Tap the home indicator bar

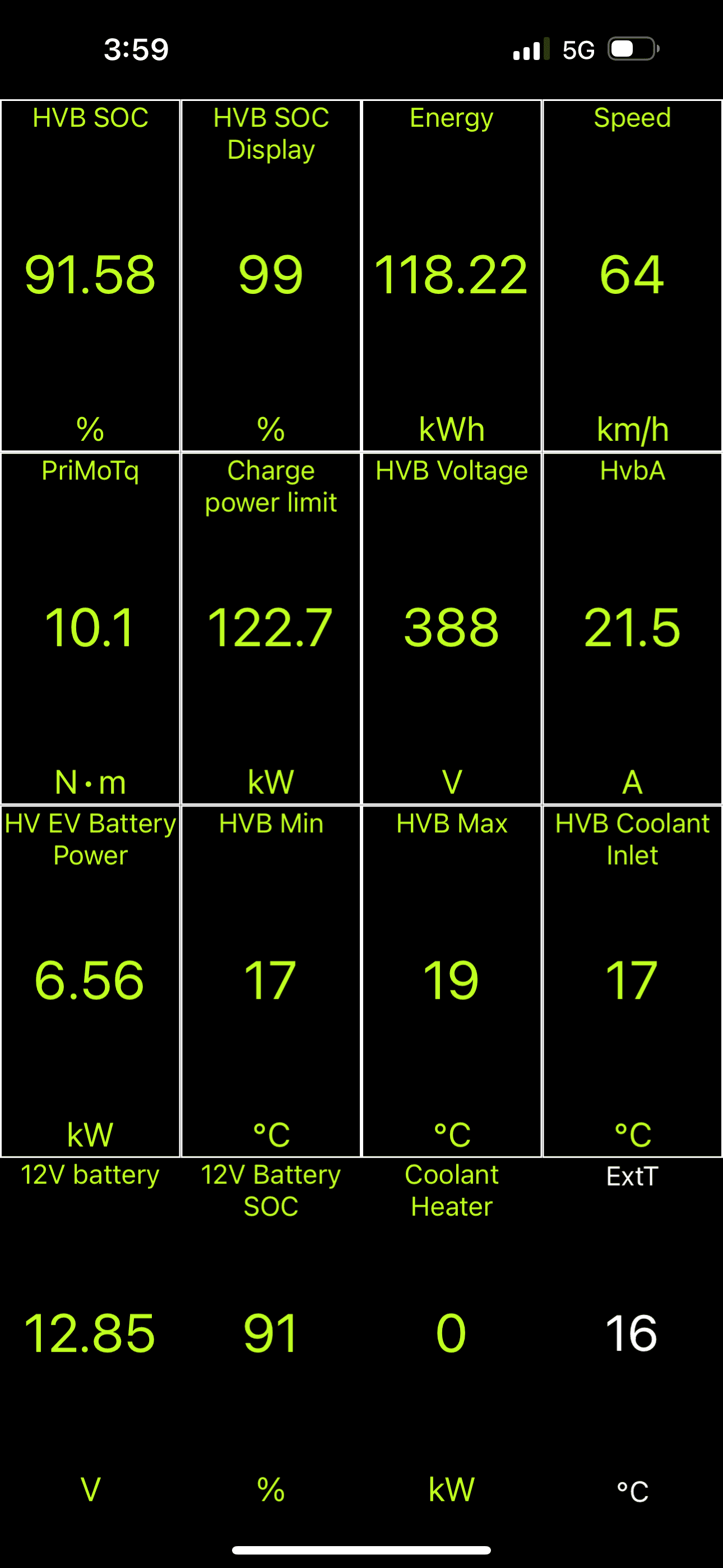click(361, 1549)
